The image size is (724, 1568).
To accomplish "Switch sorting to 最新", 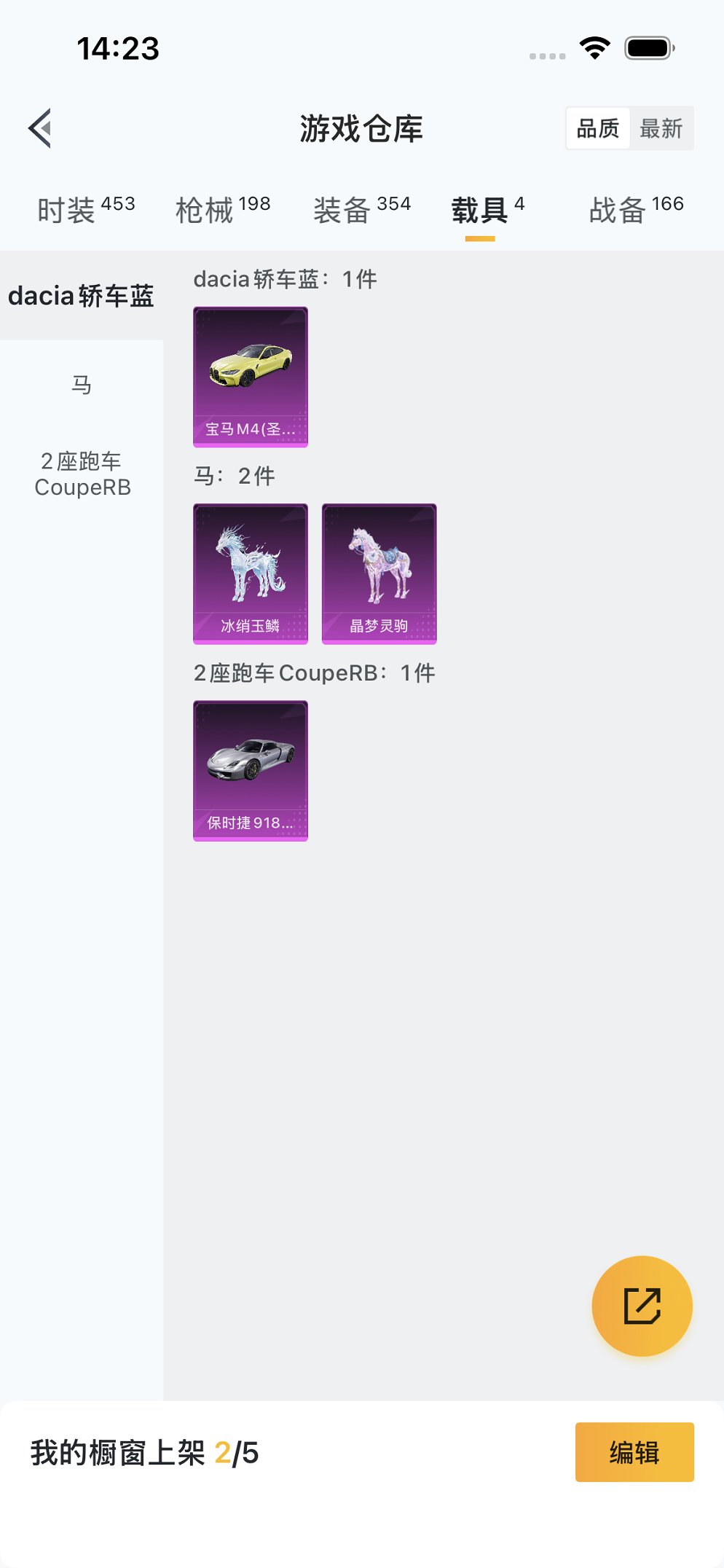I will pos(660,128).
